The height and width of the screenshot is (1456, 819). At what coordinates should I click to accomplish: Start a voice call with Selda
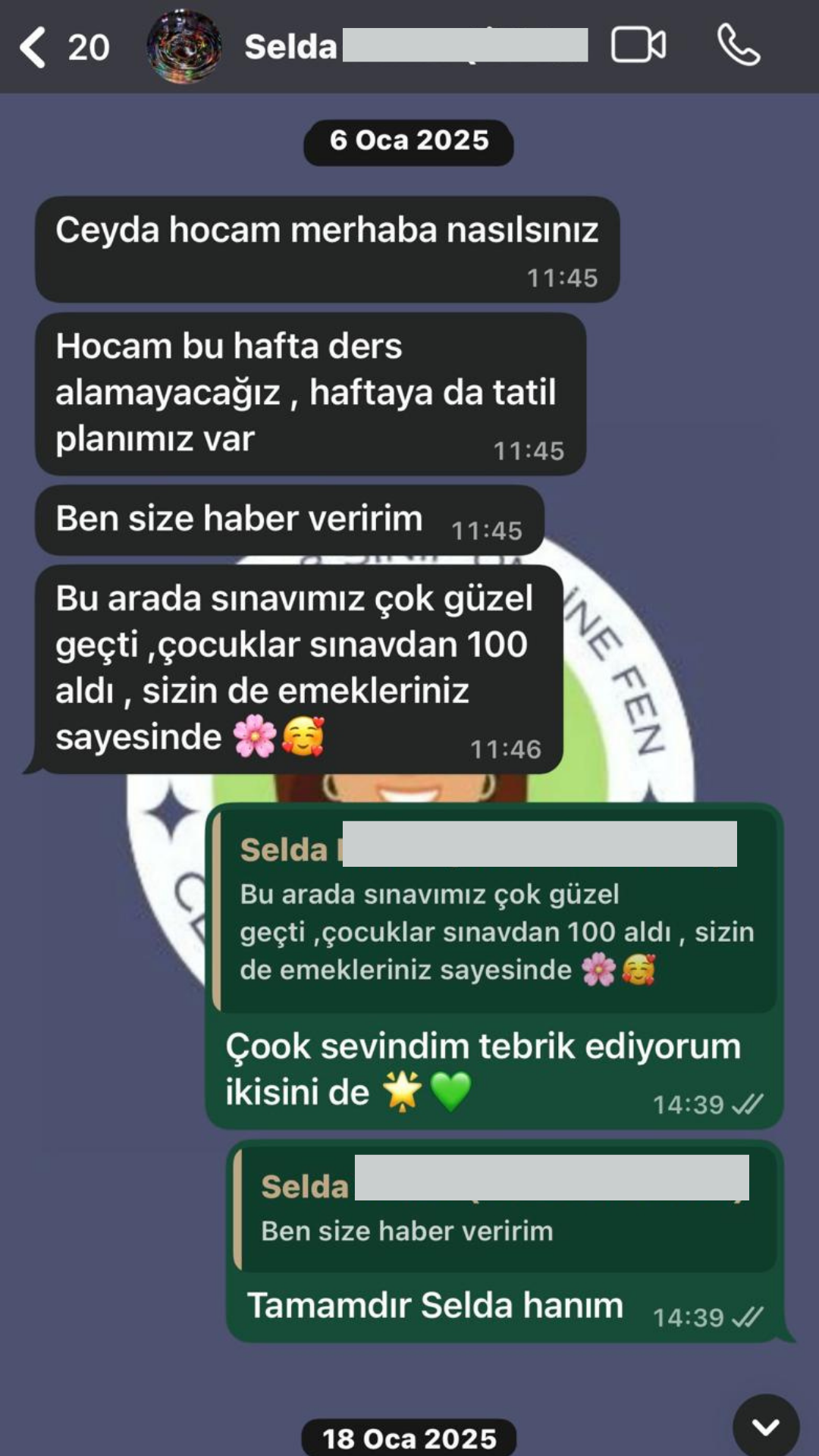click(x=738, y=45)
